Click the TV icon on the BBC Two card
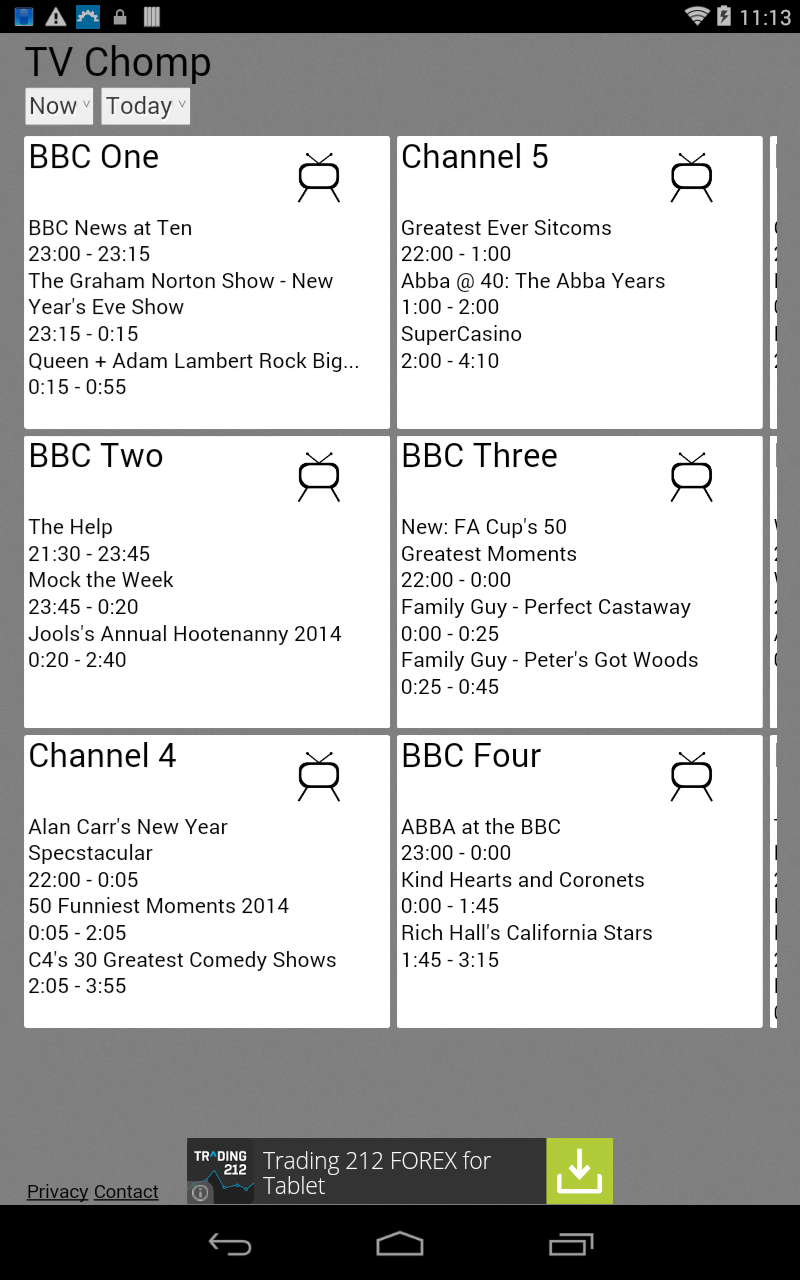 pos(318,477)
